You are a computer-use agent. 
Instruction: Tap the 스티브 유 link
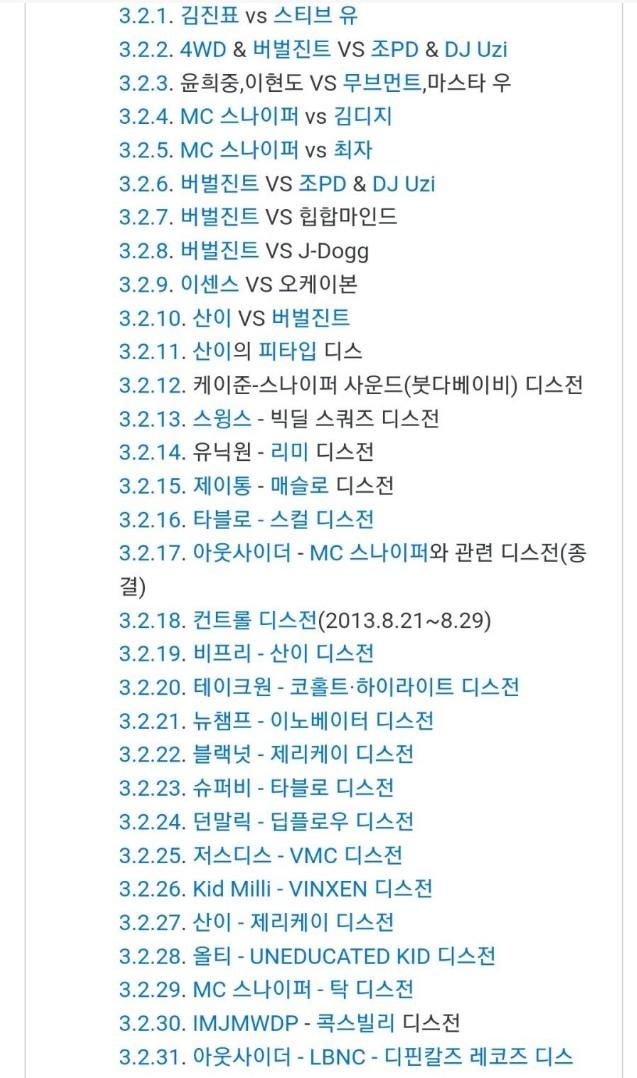coord(315,15)
